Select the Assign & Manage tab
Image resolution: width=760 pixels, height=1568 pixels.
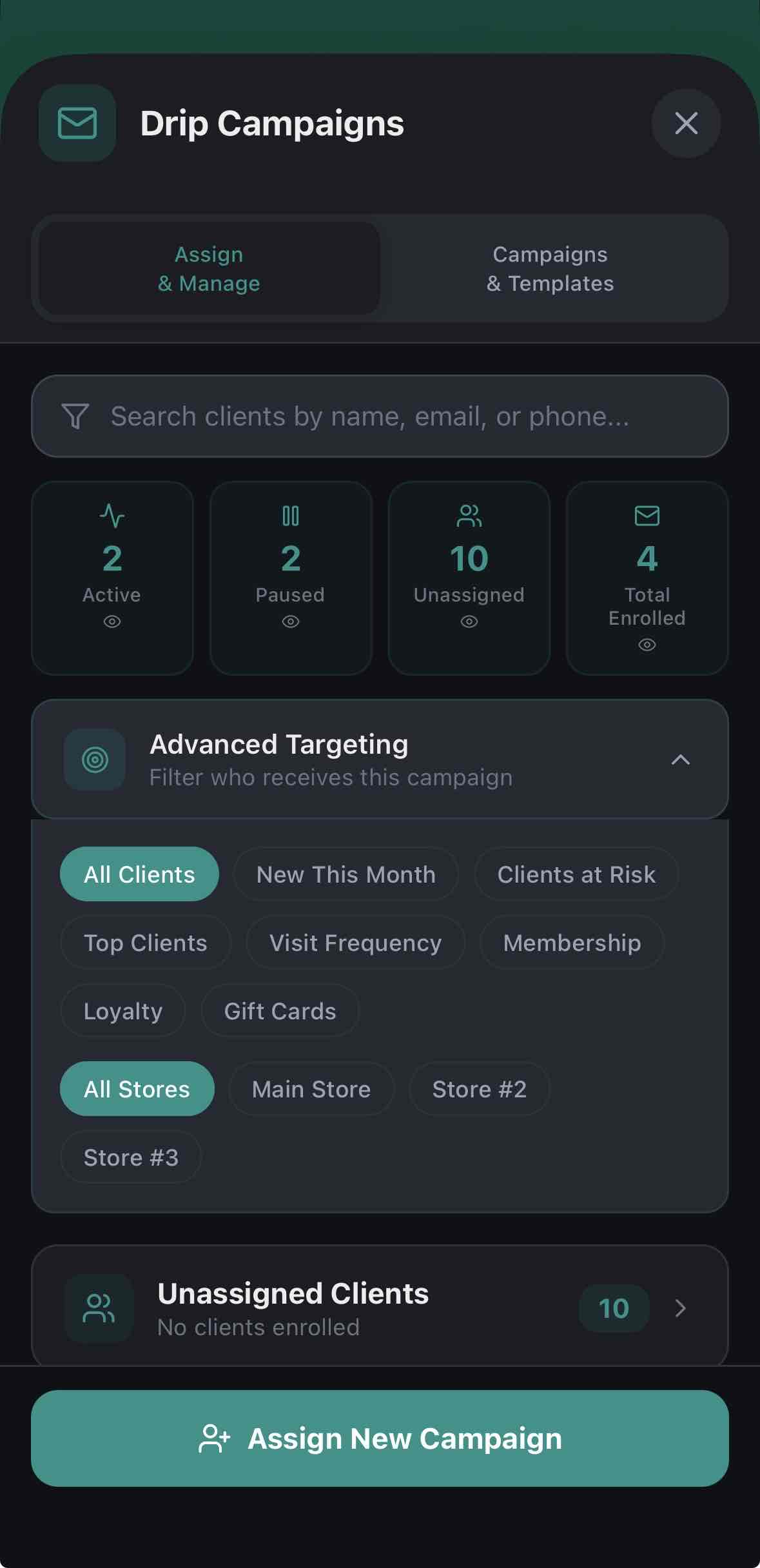pos(208,268)
